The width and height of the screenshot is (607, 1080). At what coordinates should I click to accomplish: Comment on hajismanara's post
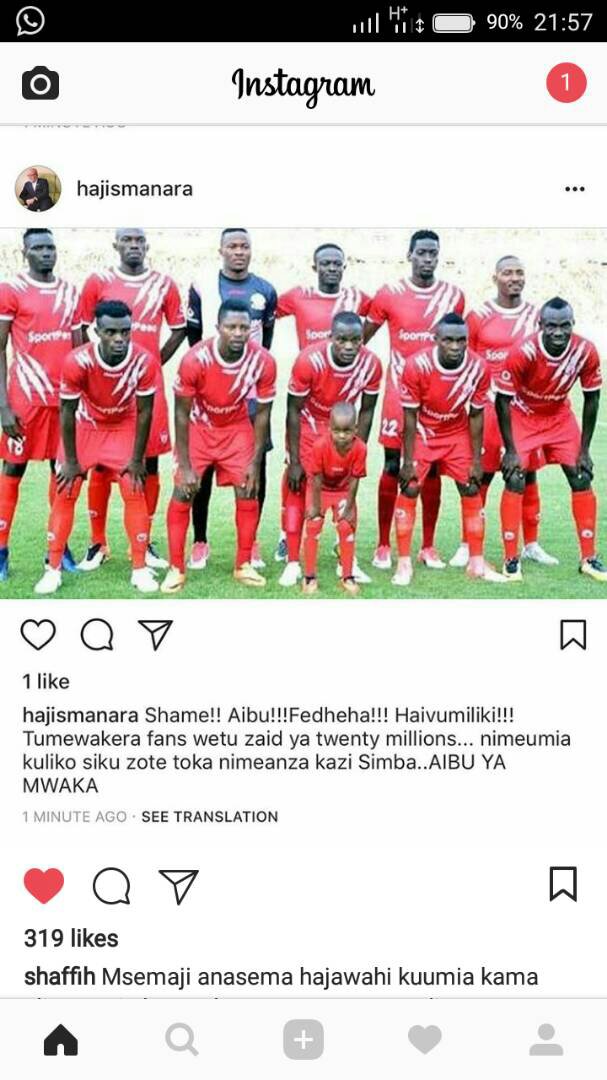97,635
